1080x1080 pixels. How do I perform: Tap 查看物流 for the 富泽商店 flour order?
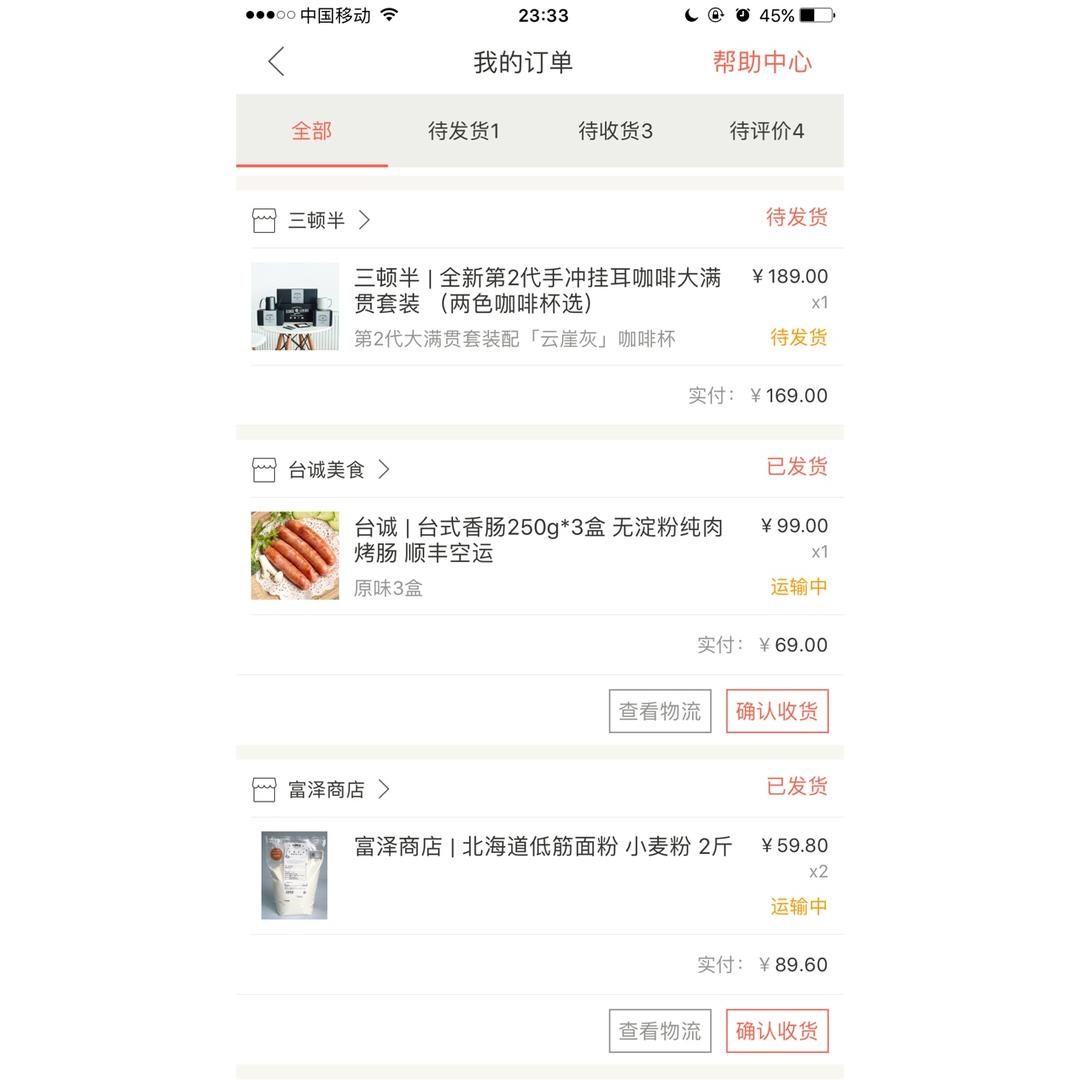[x=660, y=1031]
